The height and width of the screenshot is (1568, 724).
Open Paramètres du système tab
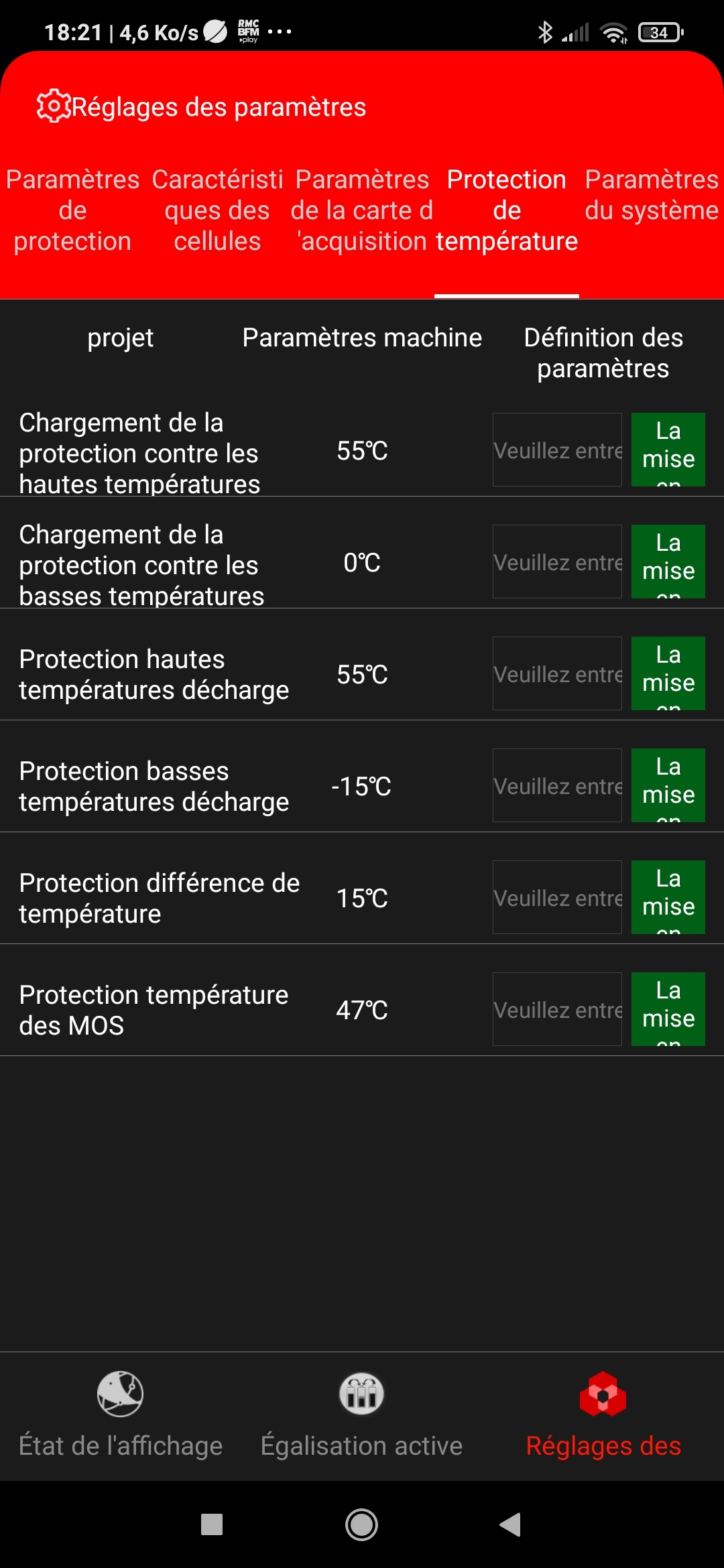[651, 196]
